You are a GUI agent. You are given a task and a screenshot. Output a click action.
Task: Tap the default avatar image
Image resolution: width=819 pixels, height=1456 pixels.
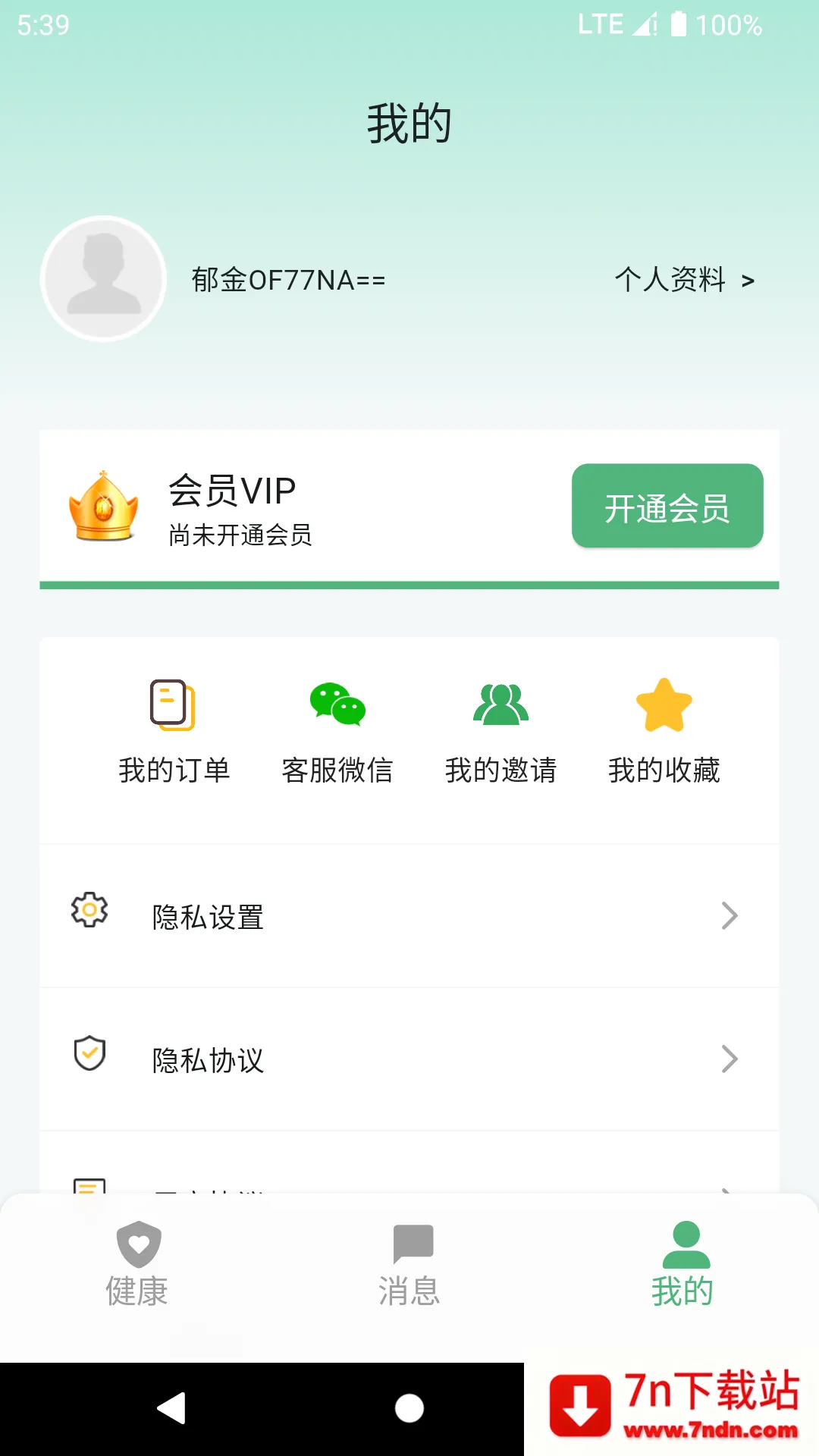tap(104, 278)
